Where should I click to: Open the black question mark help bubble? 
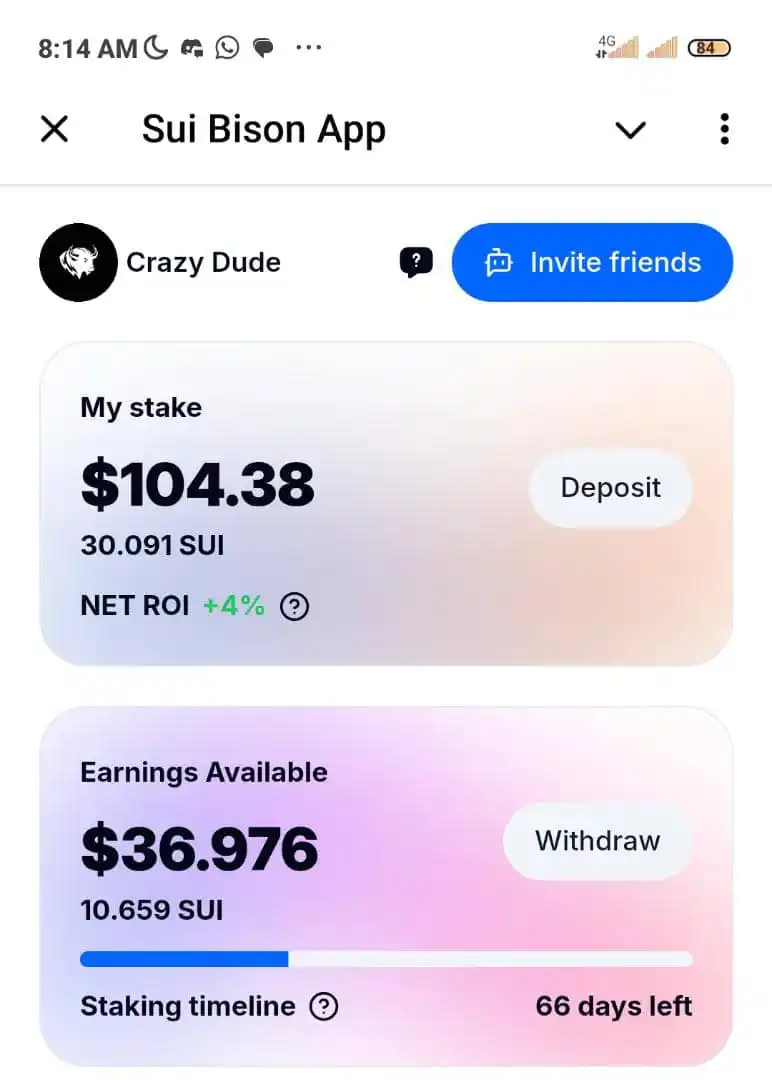pos(416,260)
